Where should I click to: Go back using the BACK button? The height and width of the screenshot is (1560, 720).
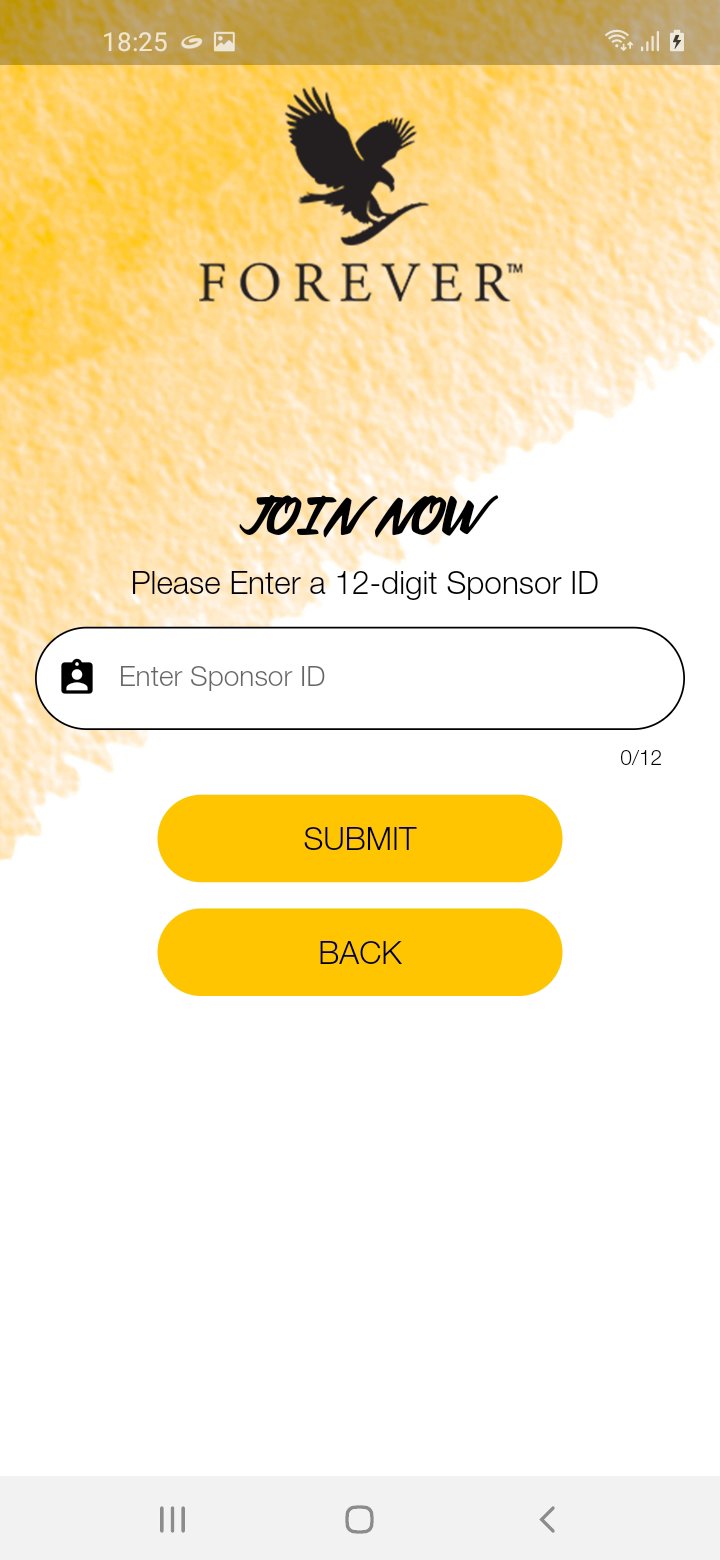tap(360, 952)
